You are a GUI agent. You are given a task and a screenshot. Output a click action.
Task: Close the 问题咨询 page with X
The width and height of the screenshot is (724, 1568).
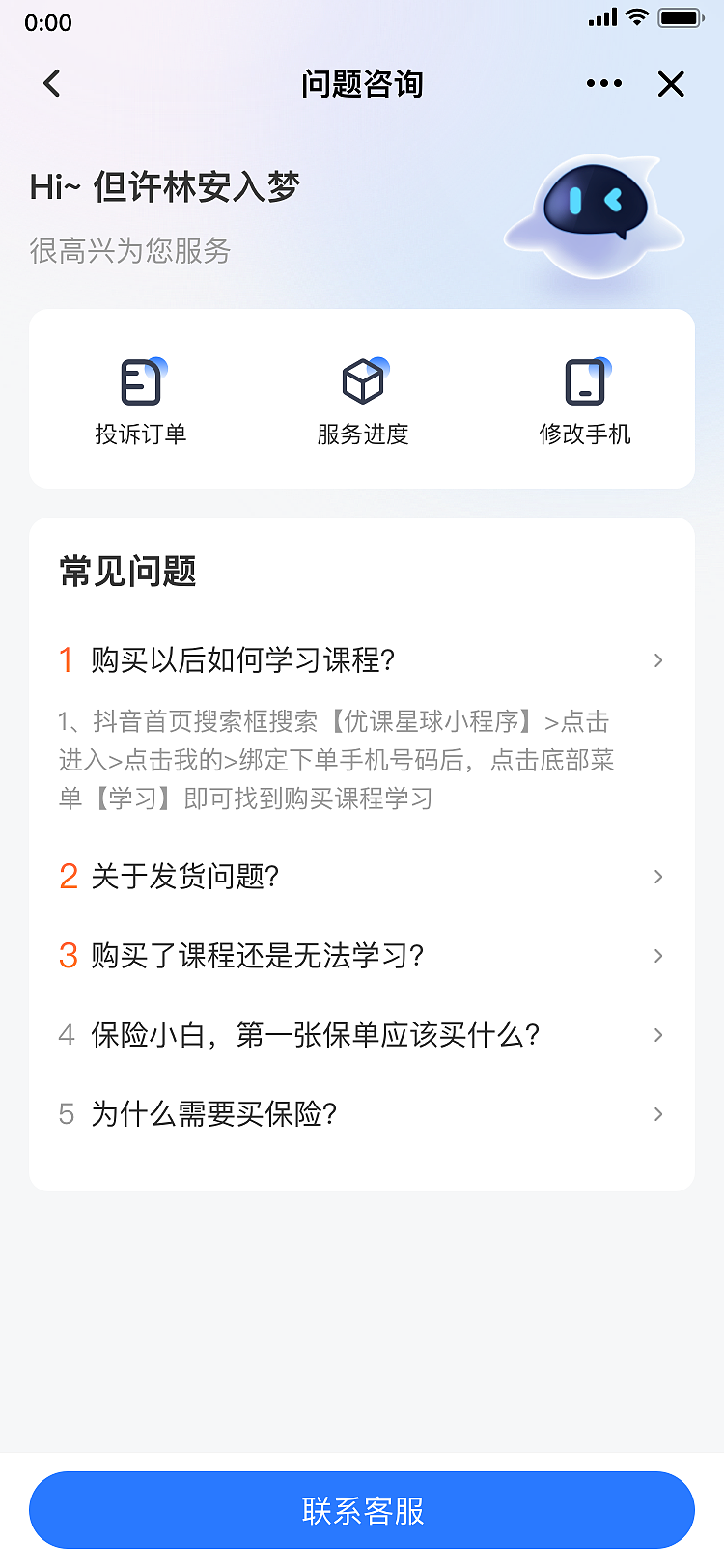[670, 84]
